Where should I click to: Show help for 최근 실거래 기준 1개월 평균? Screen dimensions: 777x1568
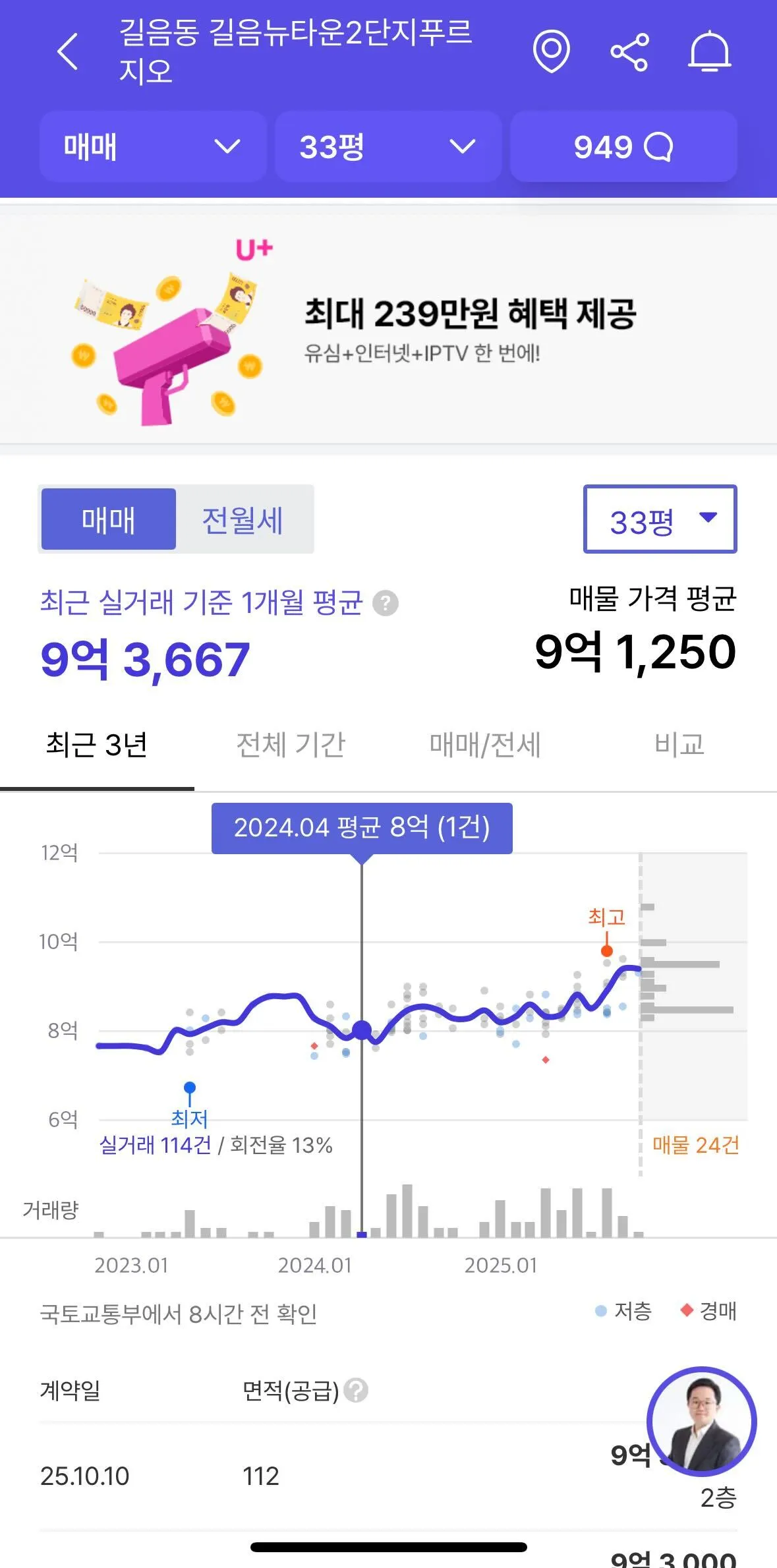386,603
